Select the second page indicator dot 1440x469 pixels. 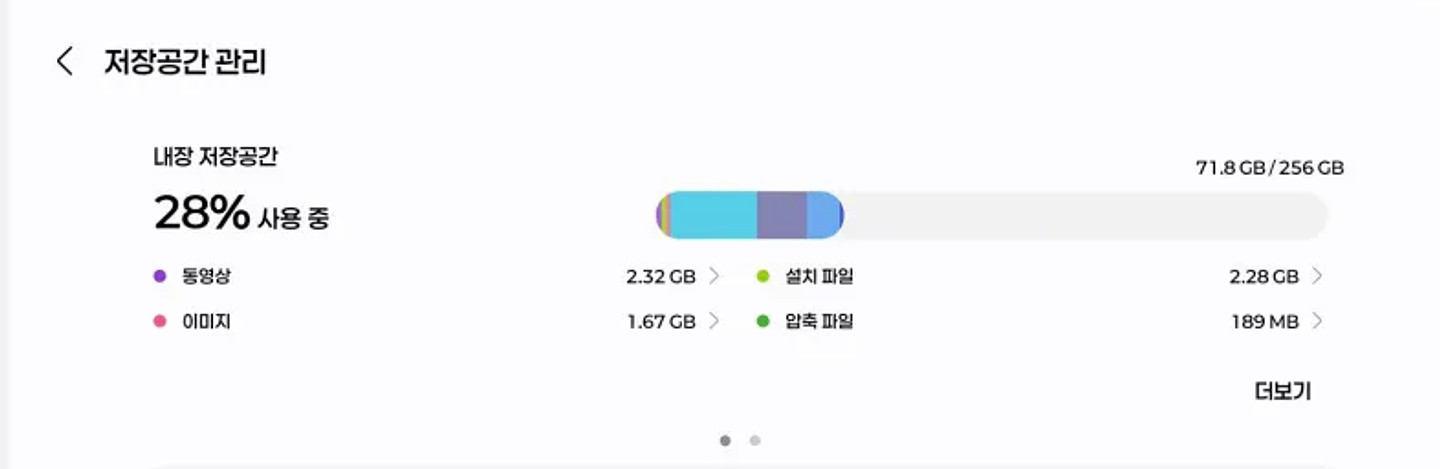(755, 440)
